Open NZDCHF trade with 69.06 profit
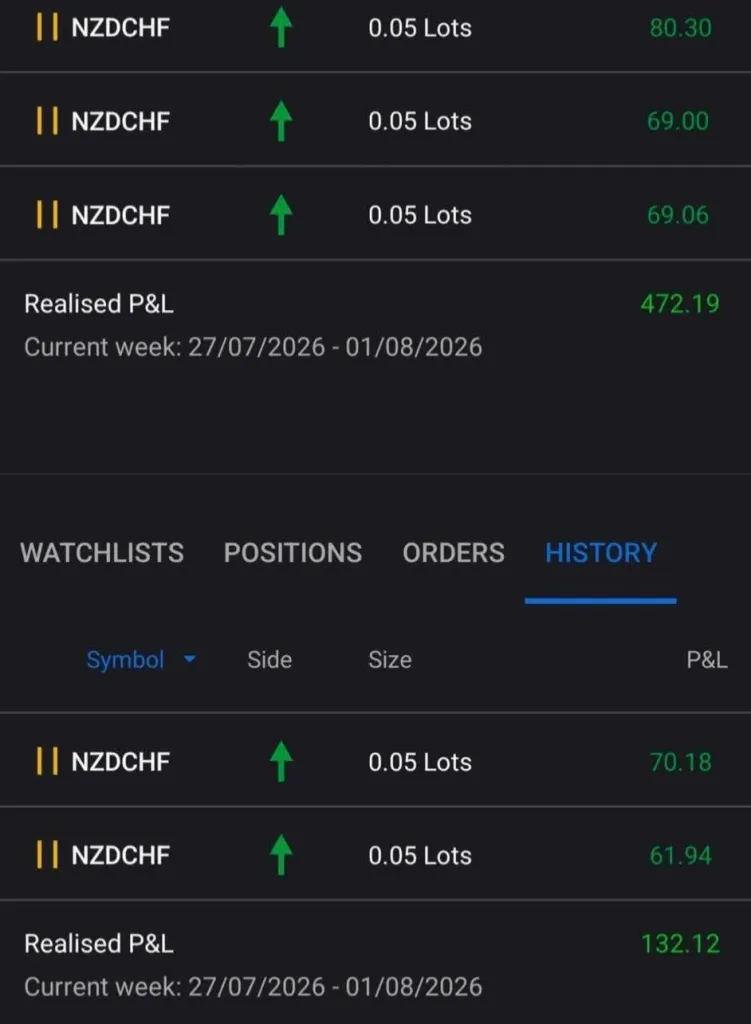The height and width of the screenshot is (1024, 751). [x=376, y=214]
